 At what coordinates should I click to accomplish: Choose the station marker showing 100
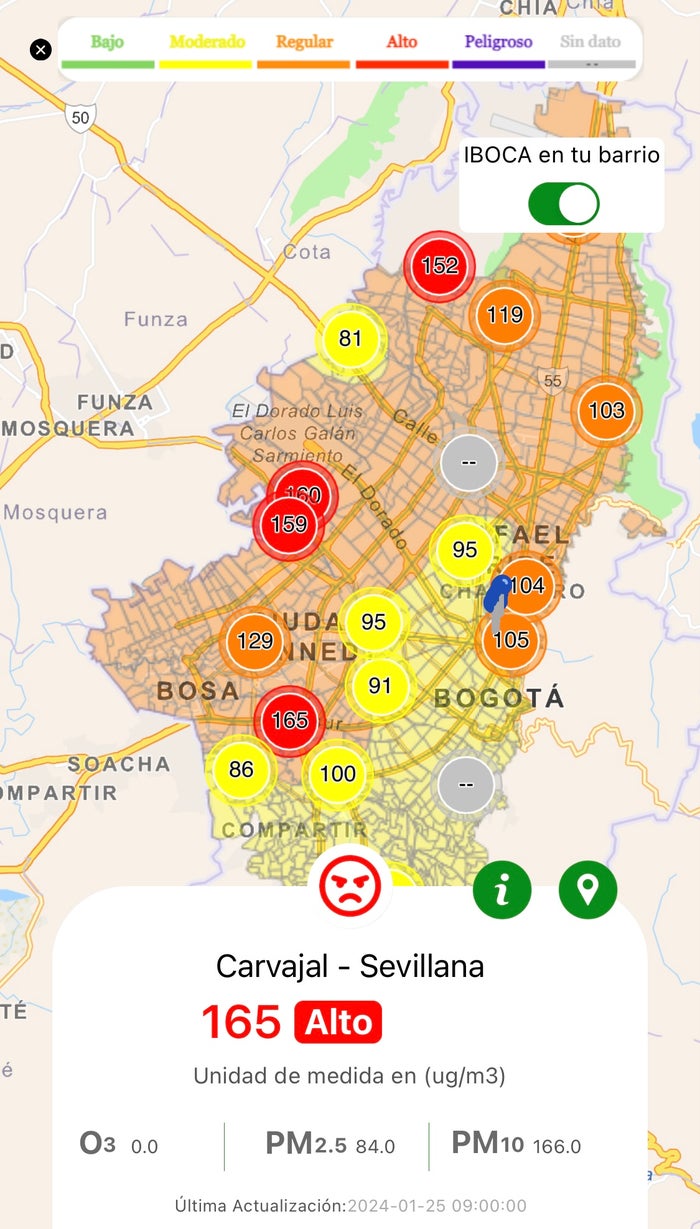pyautogui.click(x=338, y=773)
